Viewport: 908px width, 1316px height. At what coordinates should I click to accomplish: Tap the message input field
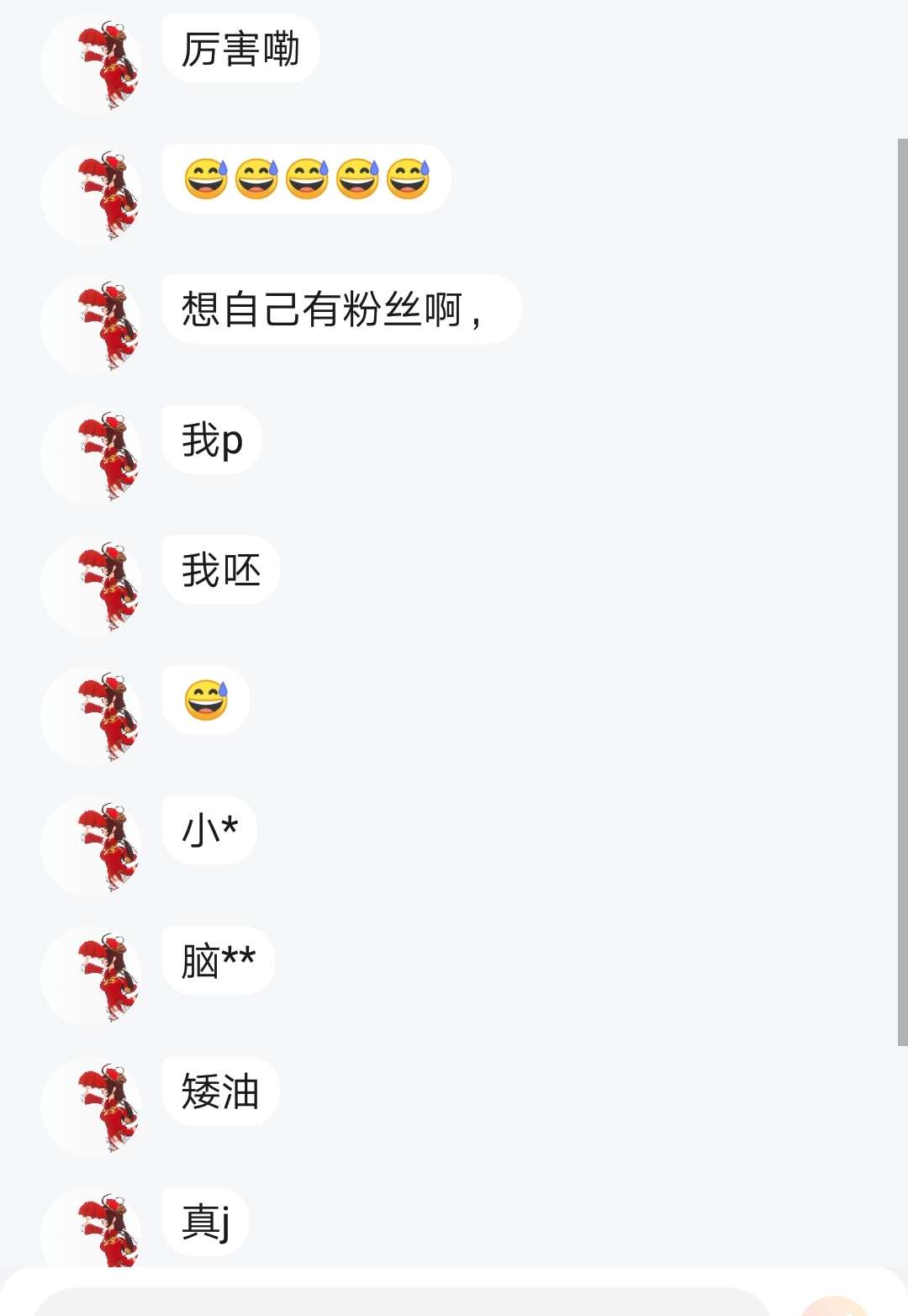[x=402, y=1302]
